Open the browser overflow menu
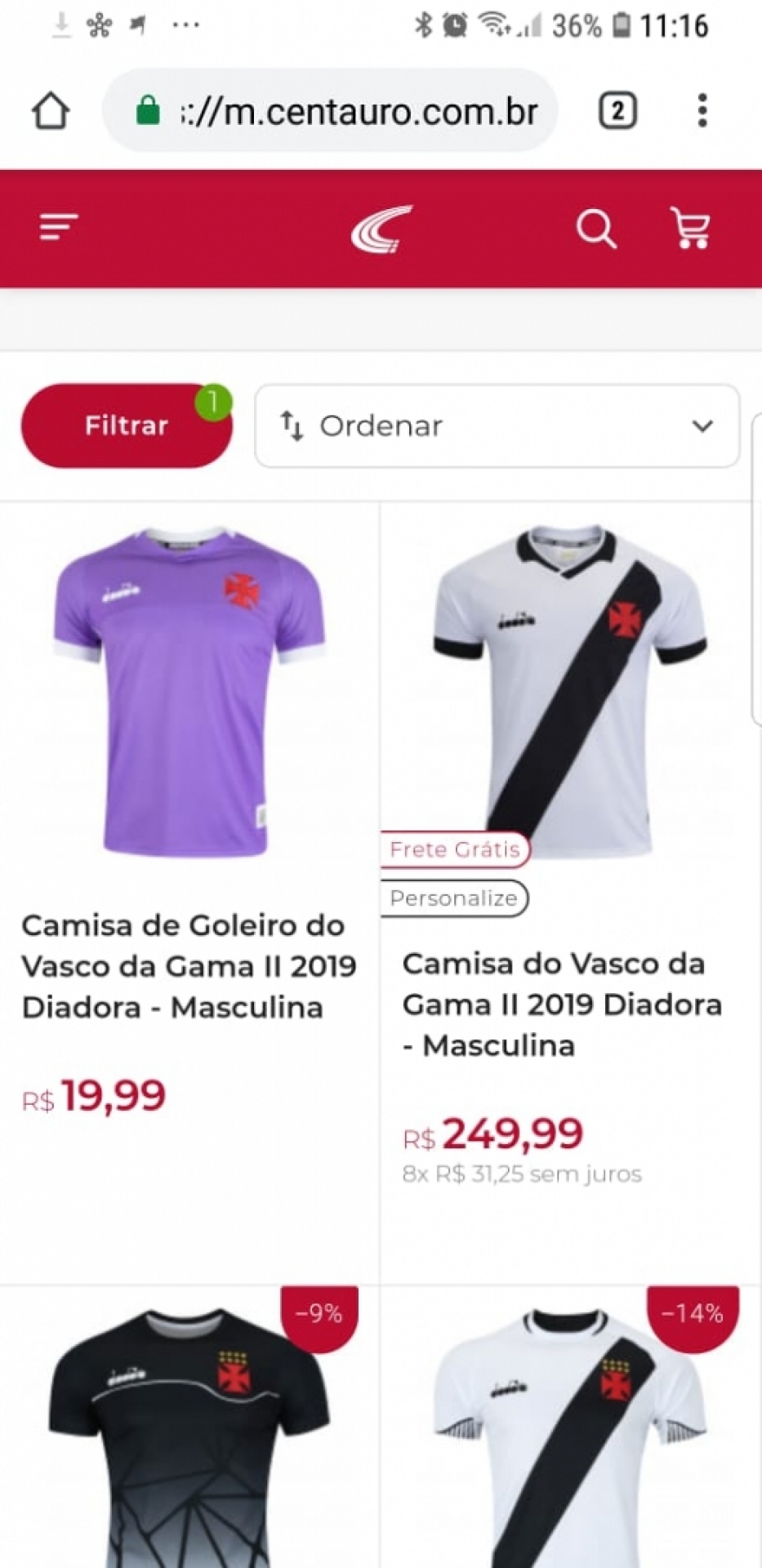The image size is (762, 1568). (702, 111)
